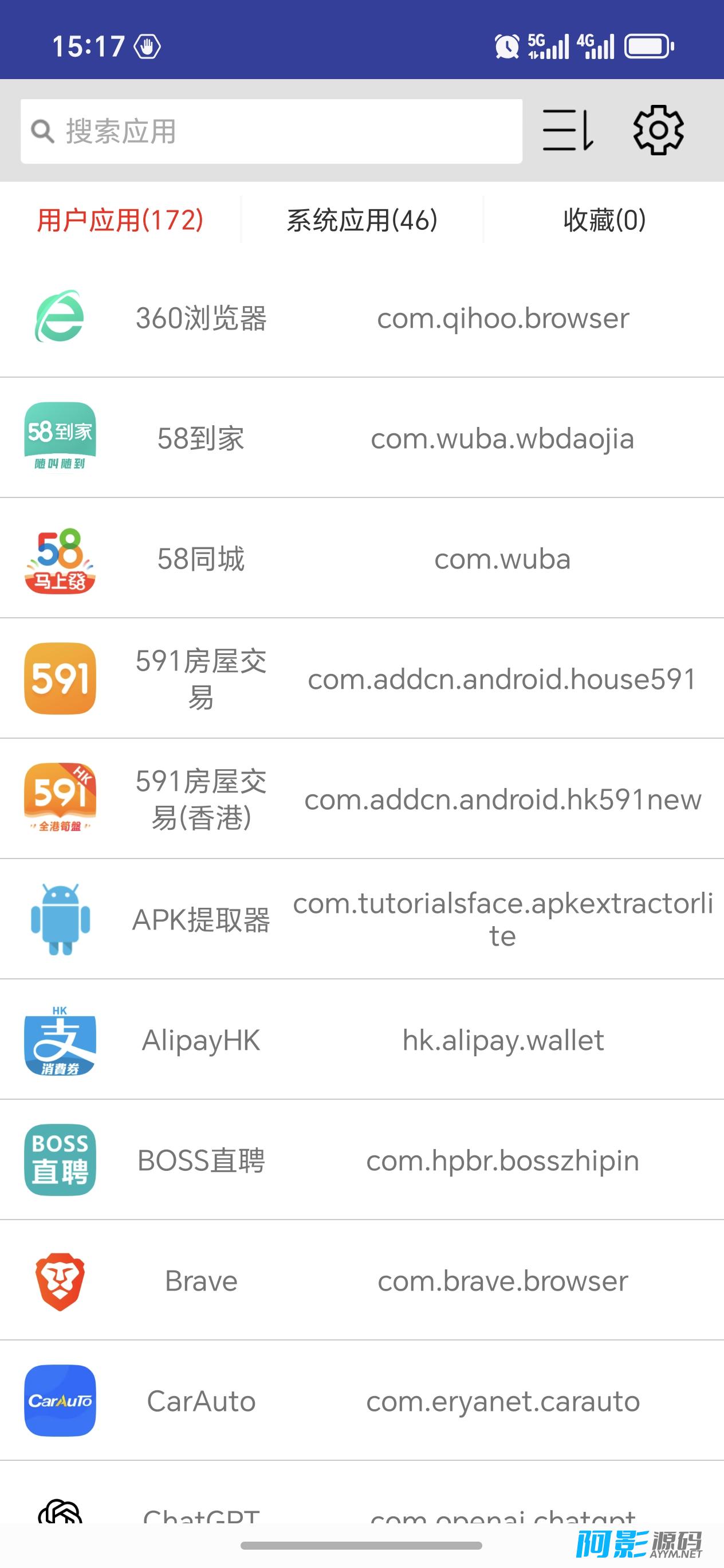Screen dimensions: 724x1568
Task: Open the 360浏览器 app entry
Action: point(362,317)
